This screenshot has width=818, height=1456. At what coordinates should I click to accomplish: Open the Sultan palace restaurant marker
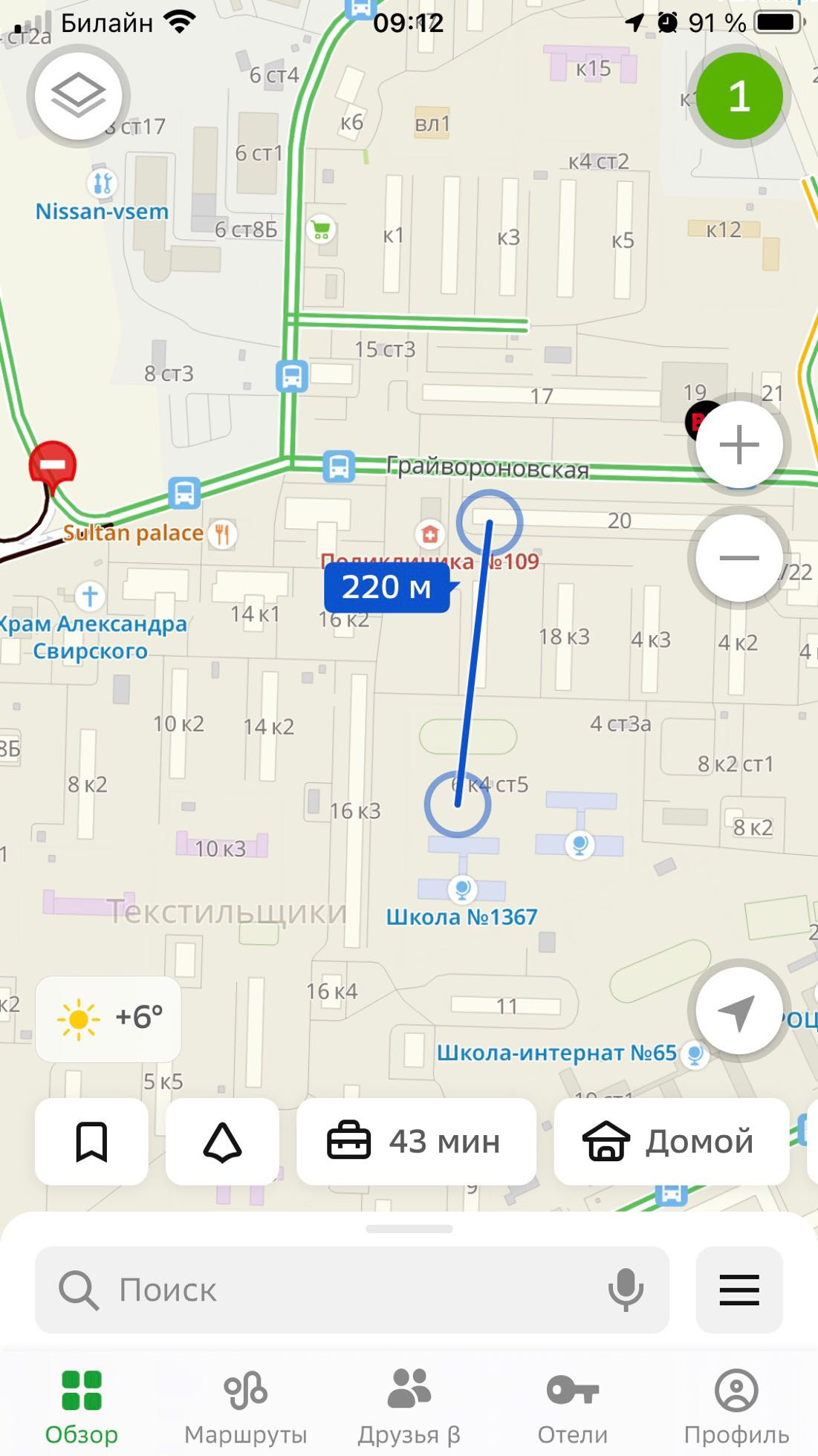[x=221, y=533]
